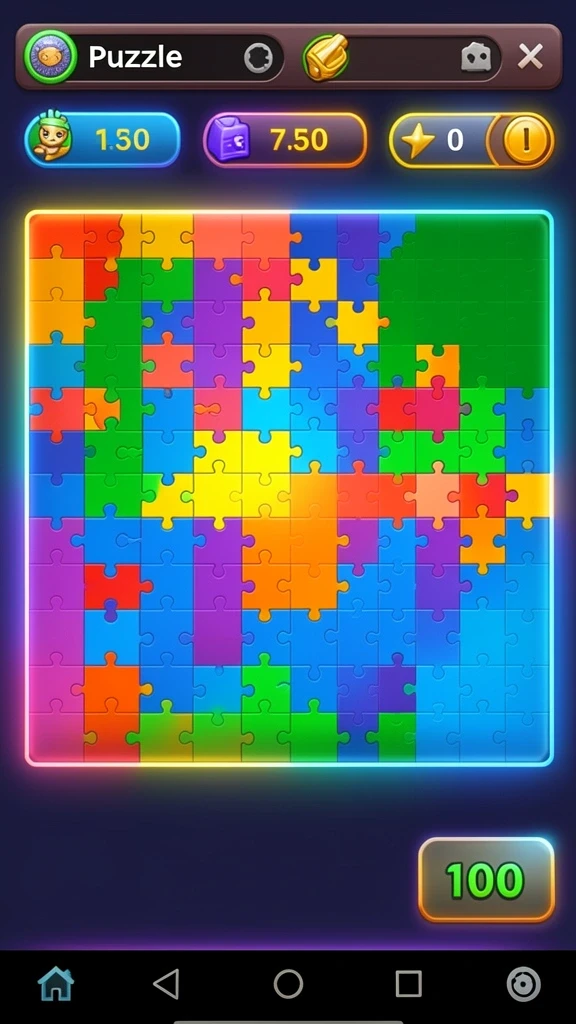Tap the round avatar badge beside Puzzle

coord(50,57)
